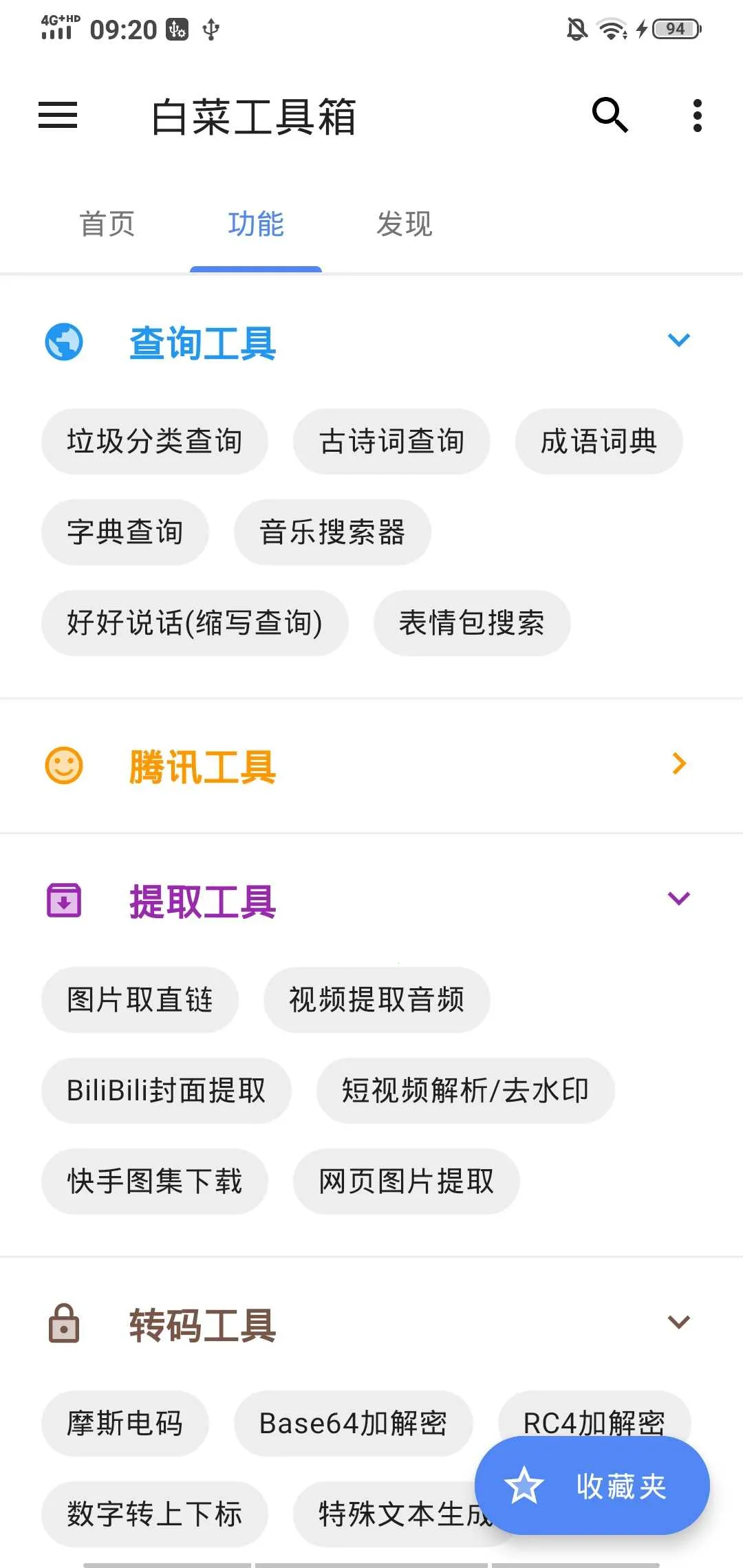
Task: Open 短视频解析/去水印 tool
Action: (465, 1091)
